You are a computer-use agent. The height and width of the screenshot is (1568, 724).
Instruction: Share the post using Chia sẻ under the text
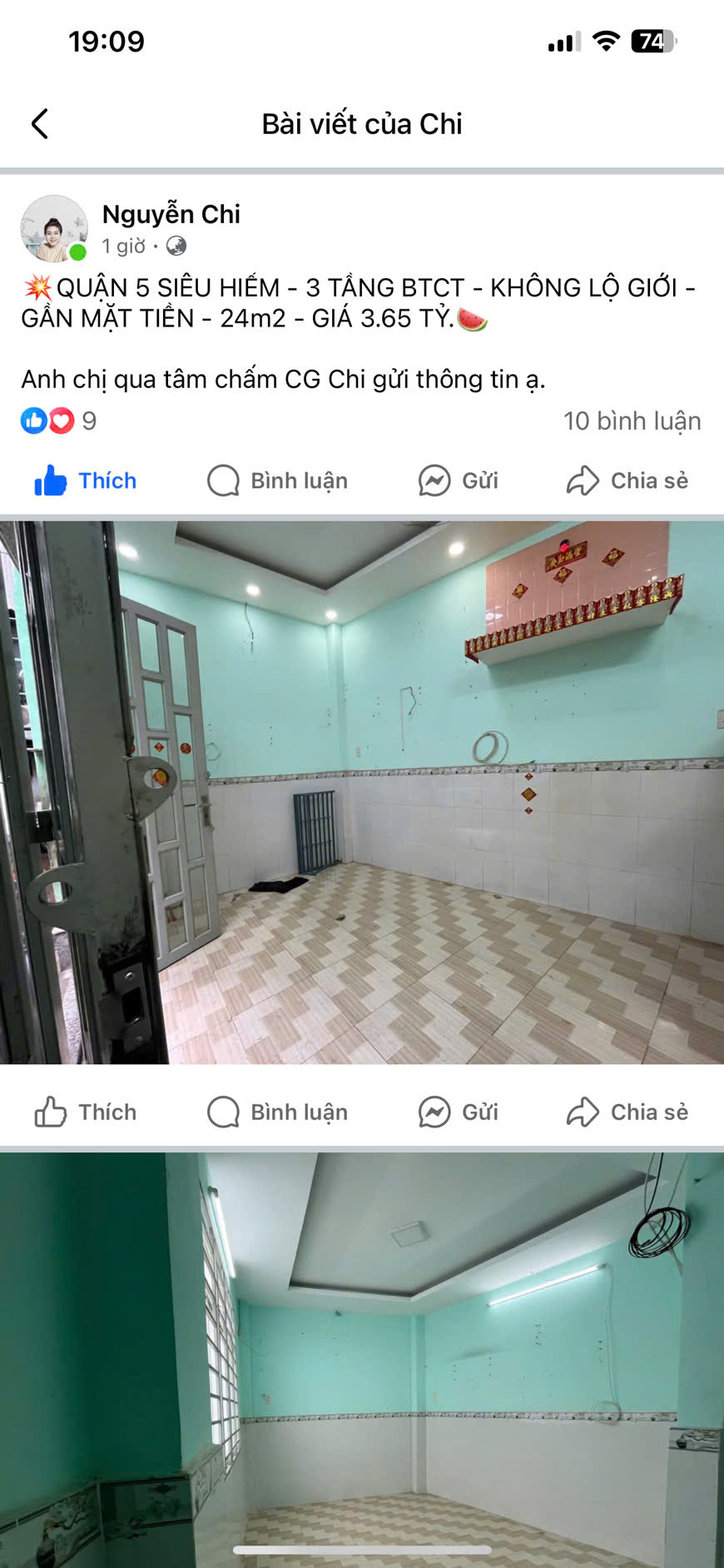[x=627, y=480]
